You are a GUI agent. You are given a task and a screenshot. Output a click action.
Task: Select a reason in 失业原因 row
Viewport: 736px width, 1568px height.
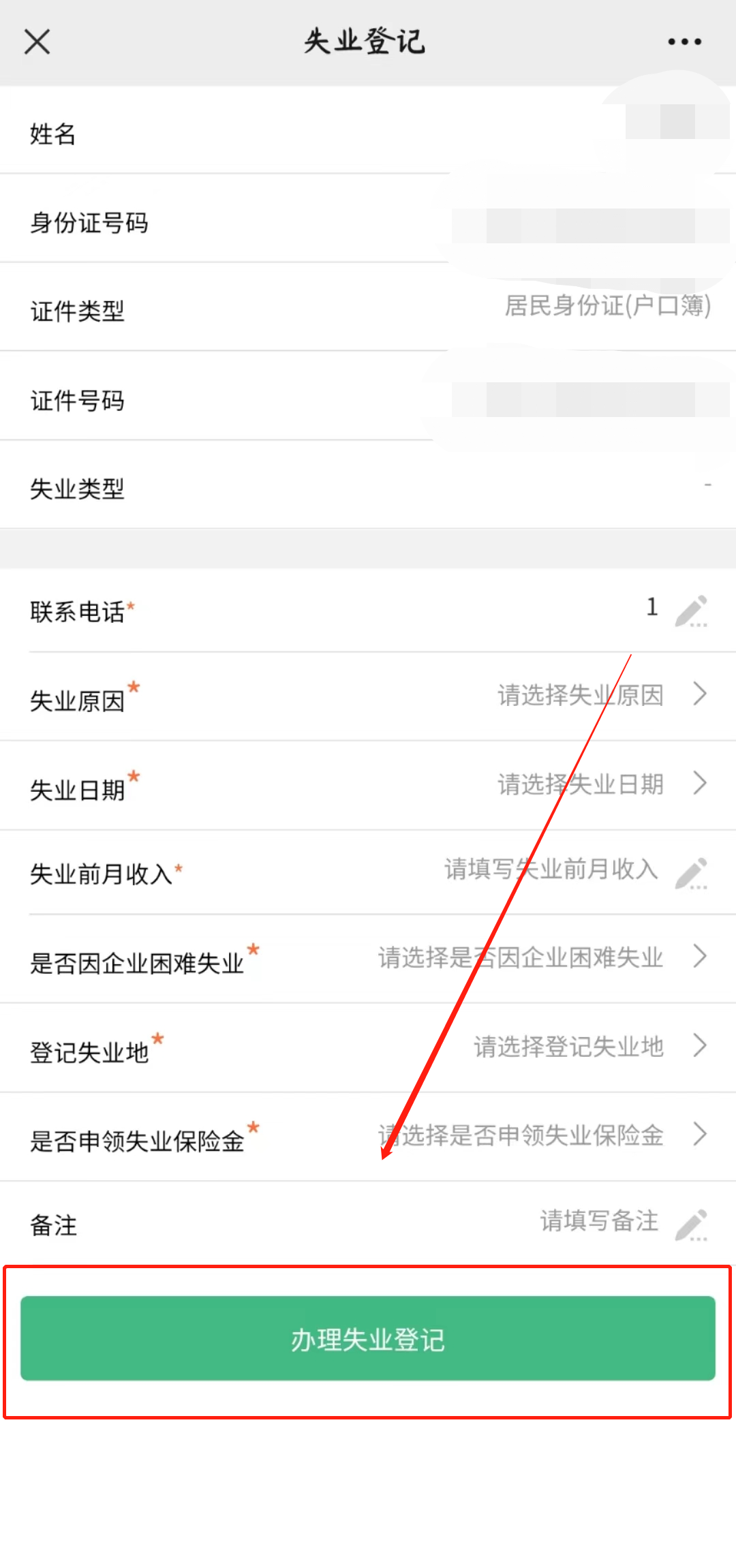click(581, 695)
